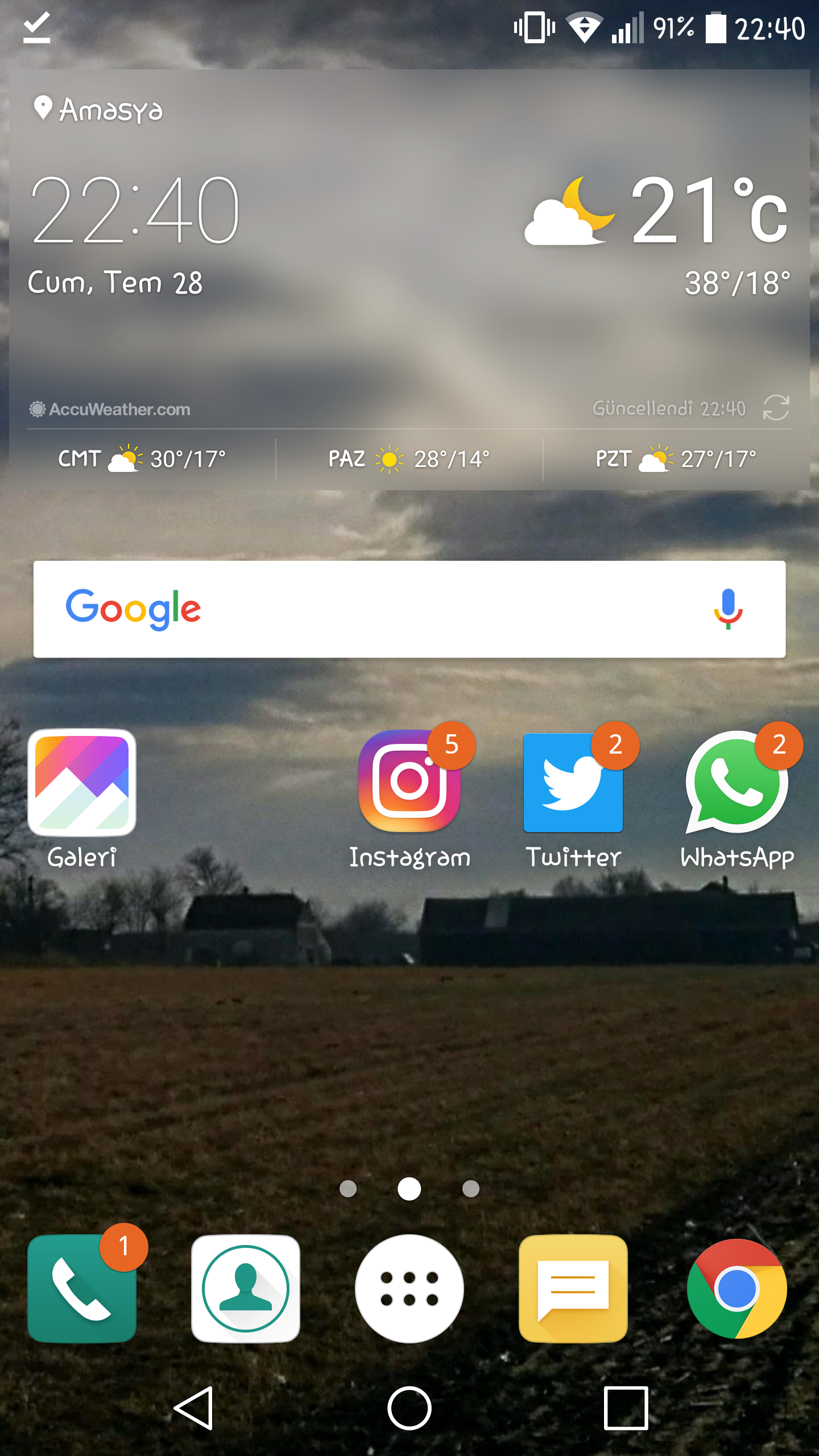
Task: Open the Phone dialer
Action: (82, 1288)
